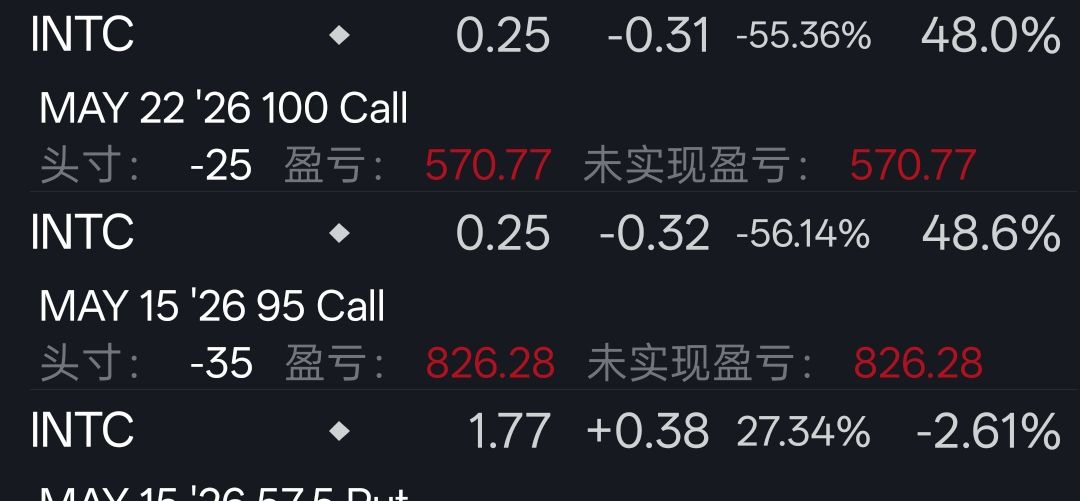Select the INTC position priced at 1.77
This screenshot has height=501, width=1080.
(x=508, y=432)
